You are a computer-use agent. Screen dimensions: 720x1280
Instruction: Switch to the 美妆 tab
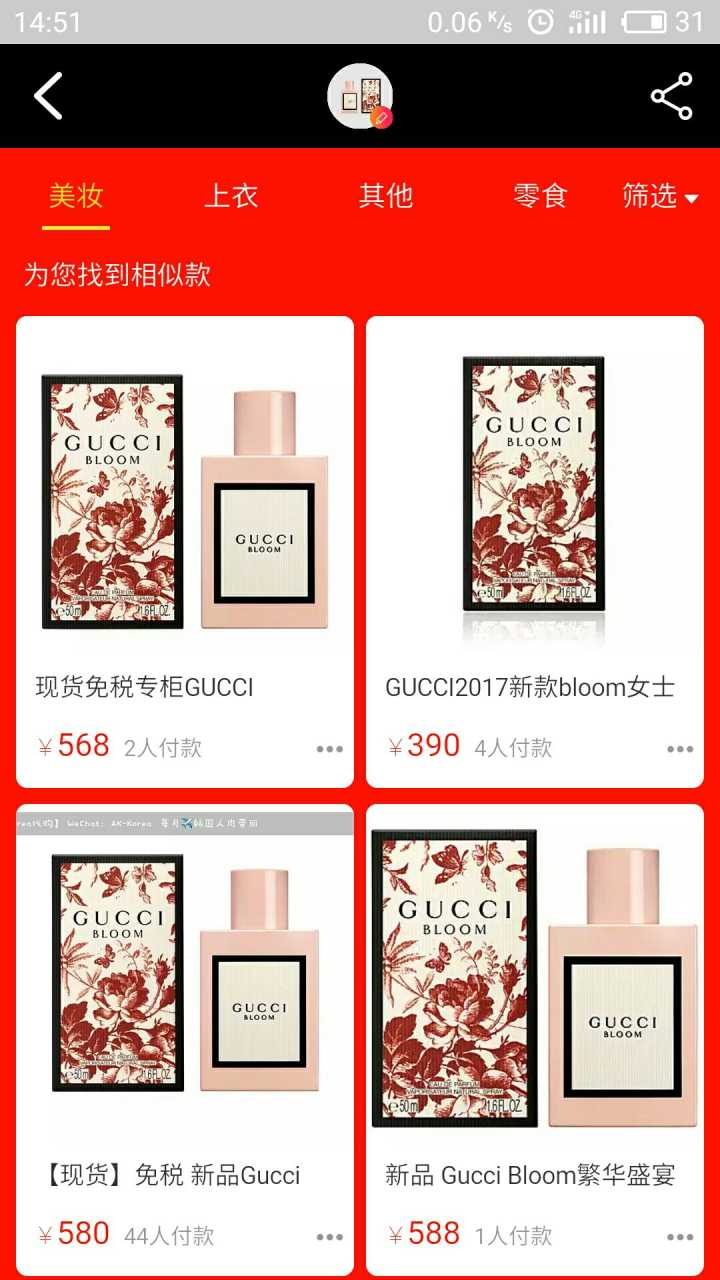pyautogui.click(x=76, y=196)
